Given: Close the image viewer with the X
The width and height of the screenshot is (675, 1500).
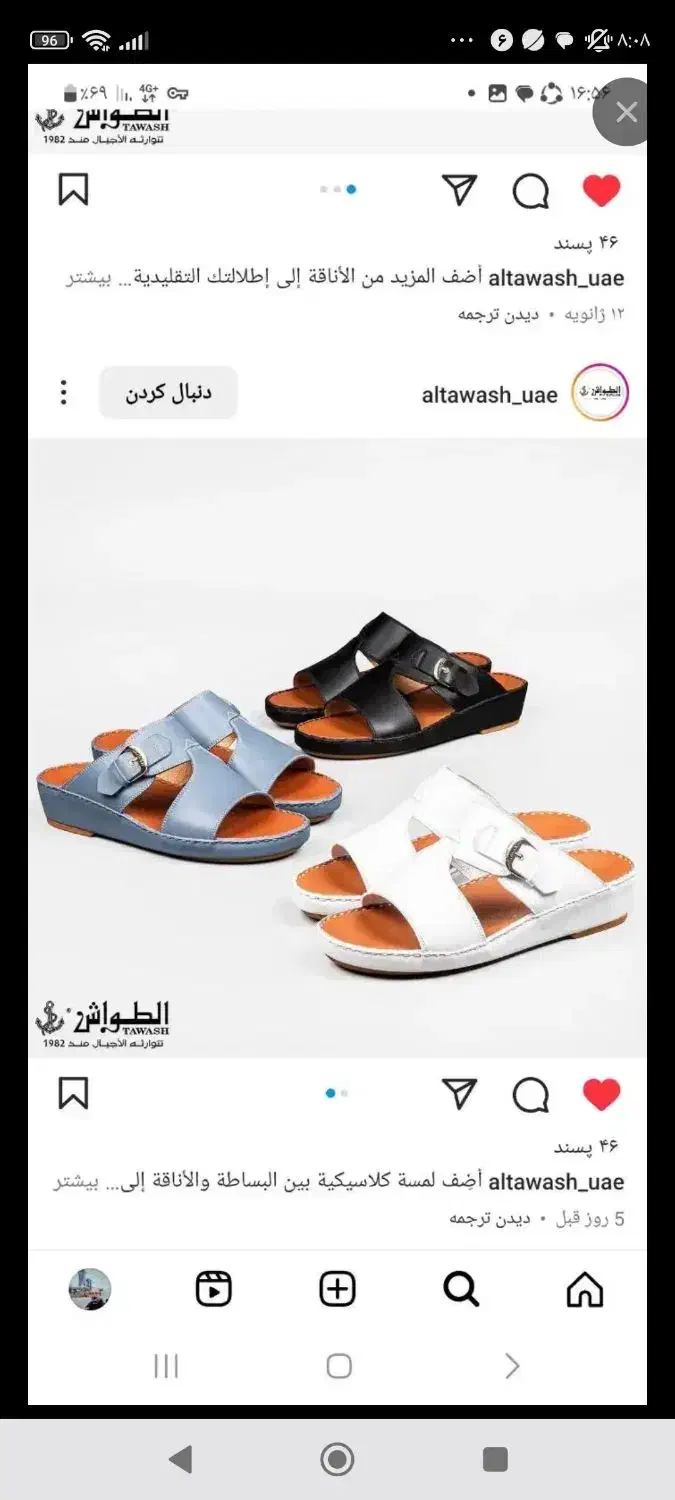Looking at the screenshot, I should (627, 112).
